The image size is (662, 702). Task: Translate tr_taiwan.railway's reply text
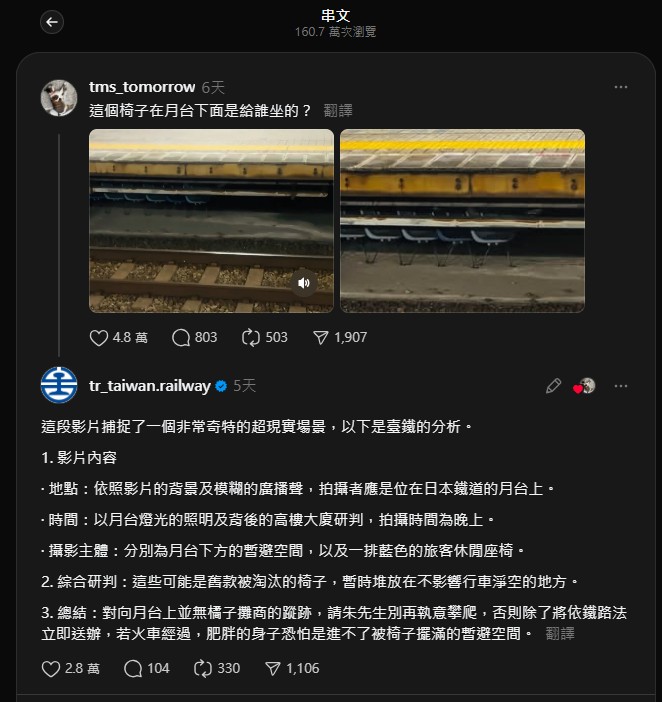[x=561, y=633]
